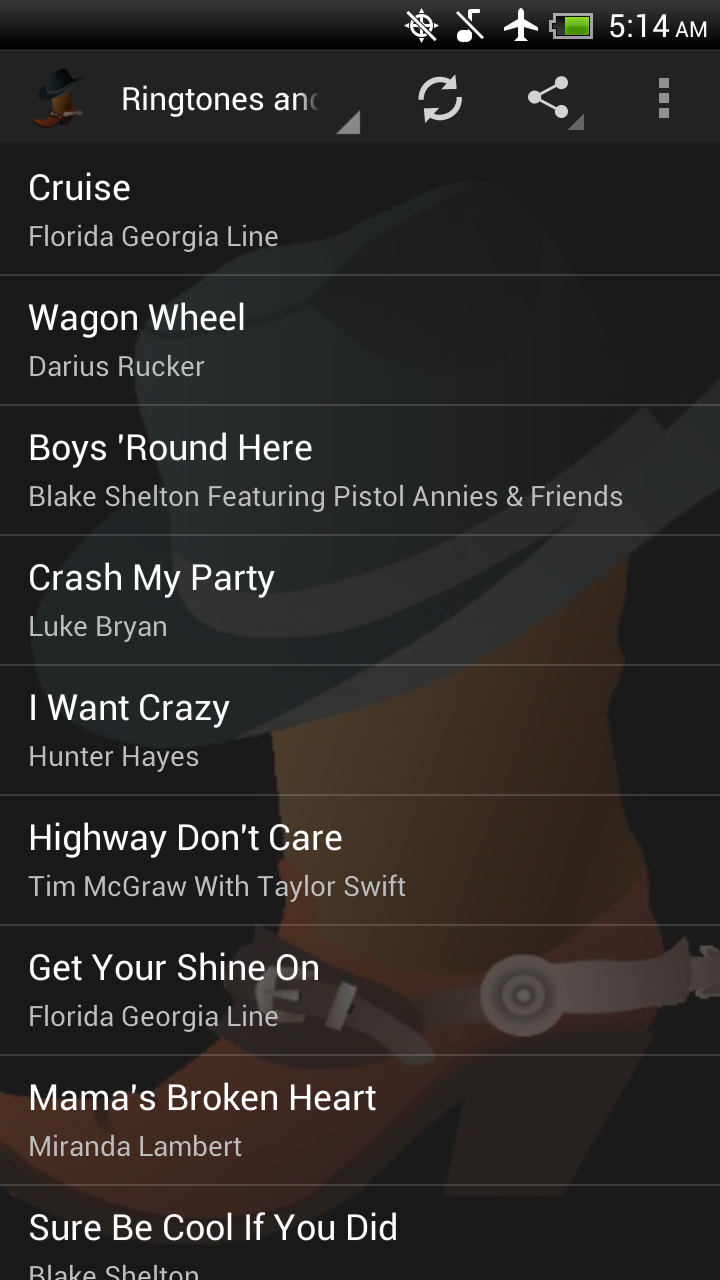Click the airplane mode status icon

[x=519, y=24]
